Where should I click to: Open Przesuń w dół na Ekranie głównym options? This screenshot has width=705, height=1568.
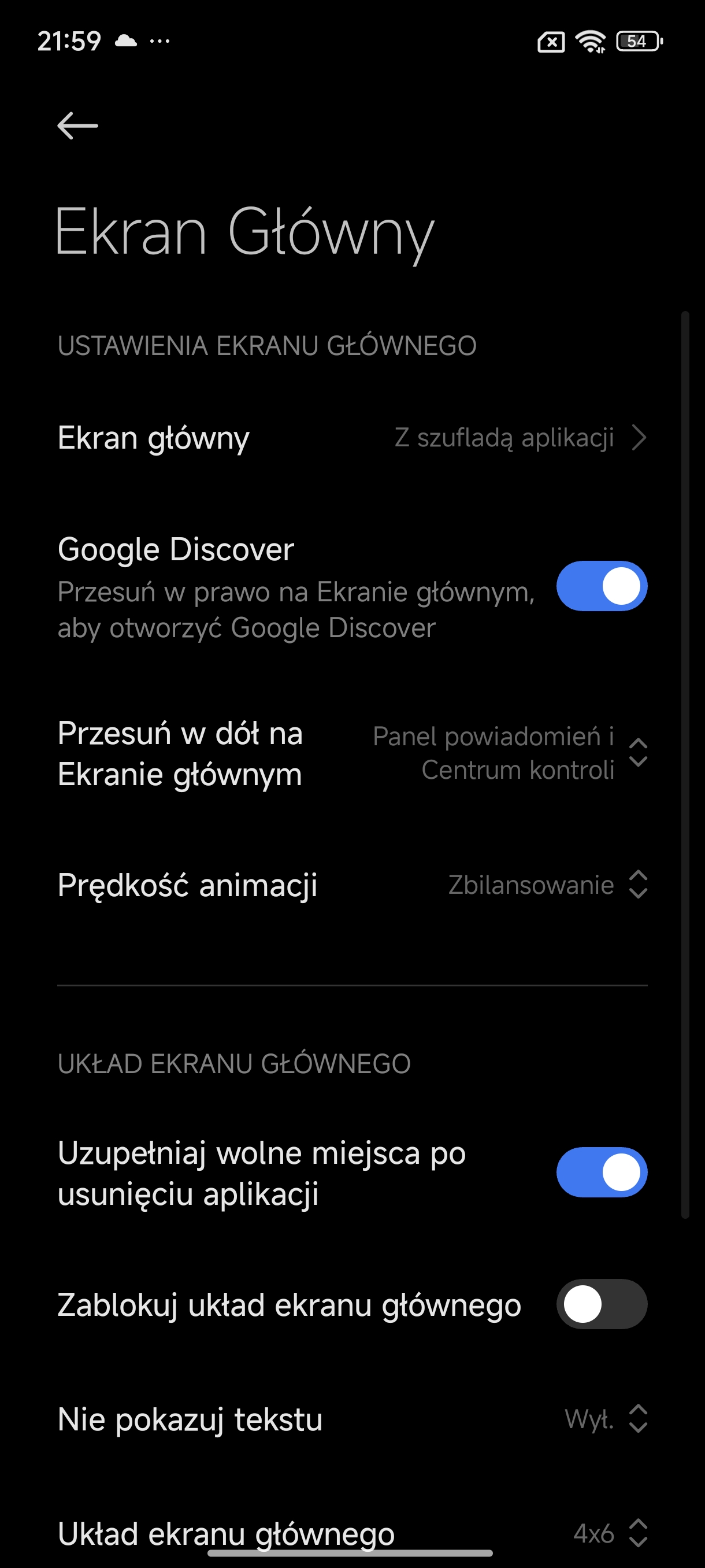[351, 753]
